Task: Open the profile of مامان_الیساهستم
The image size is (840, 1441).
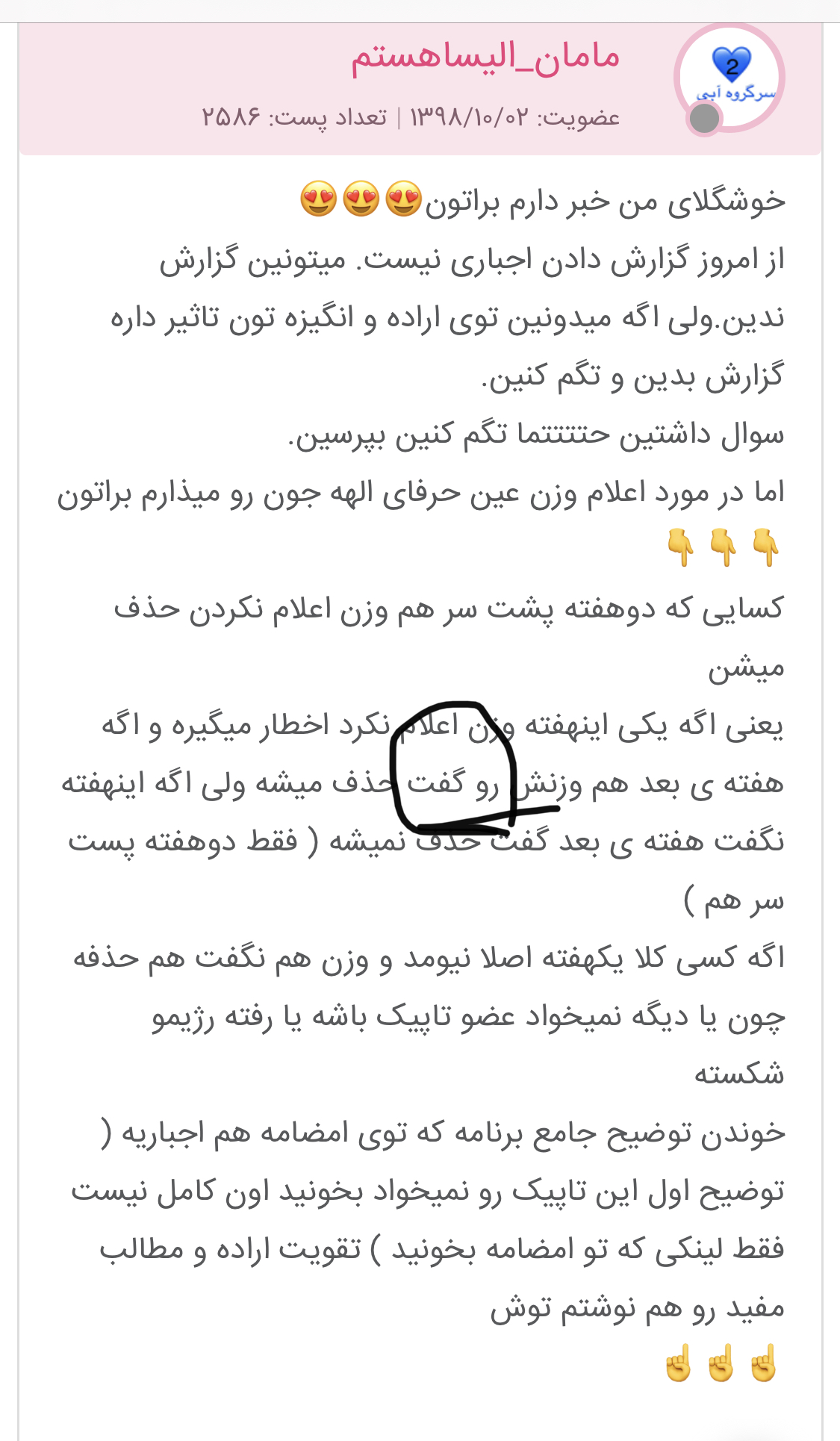Action: 485,58
